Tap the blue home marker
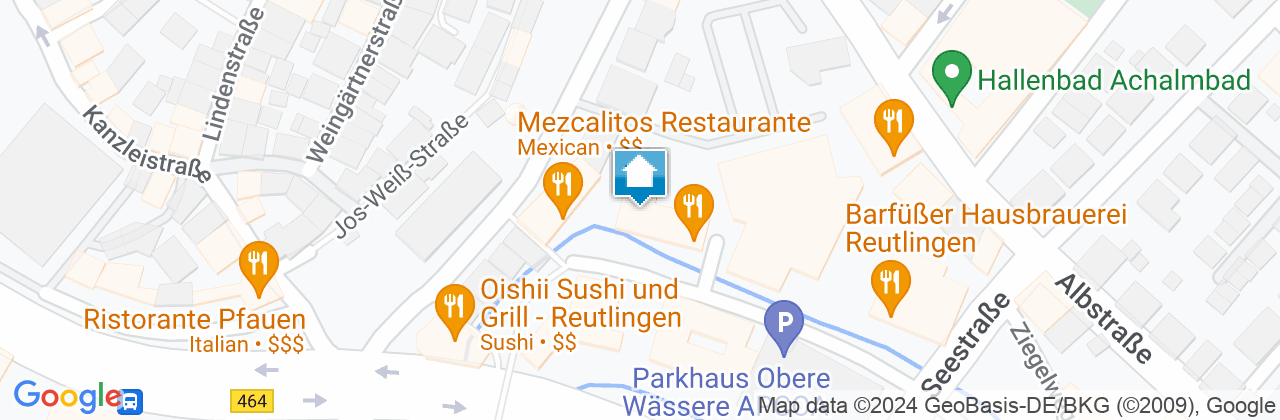Image resolution: width=1280 pixels, height=420 pixels. pos(639,176)
